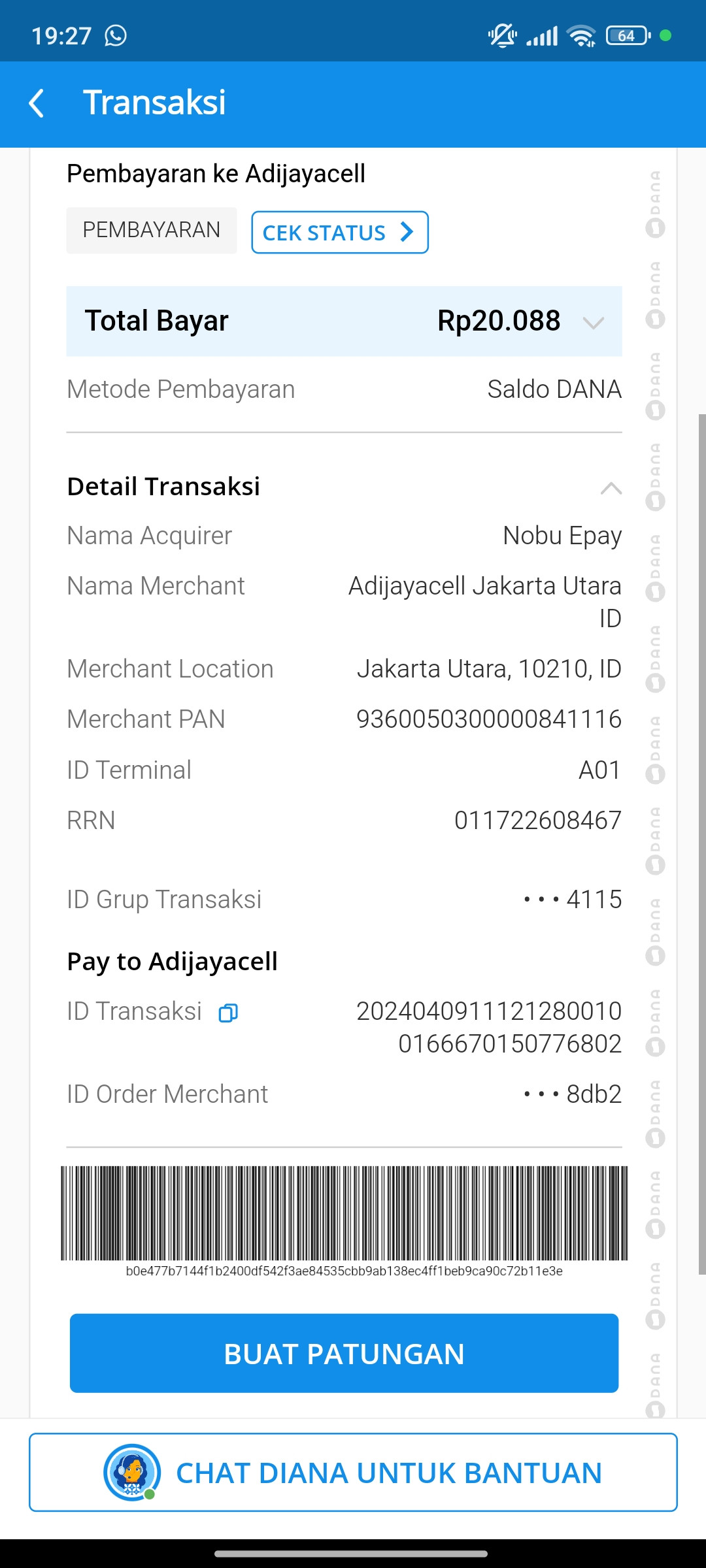
Task: Tap the BUAT PATUNGAN button
Action: [344, 1353]
